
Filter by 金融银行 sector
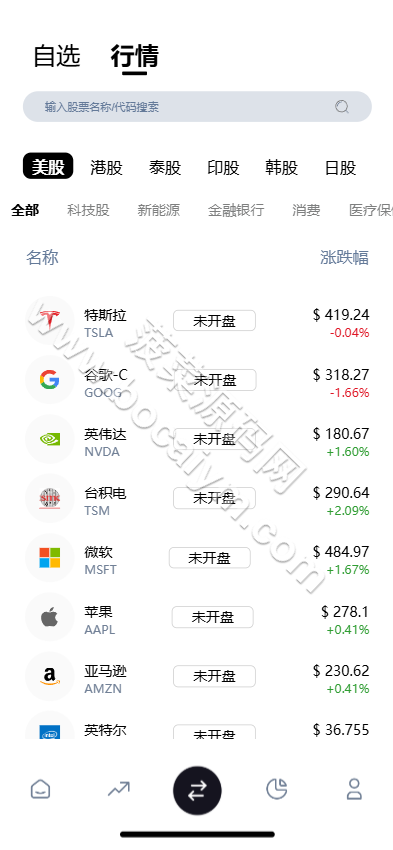[x=236, y=210]
